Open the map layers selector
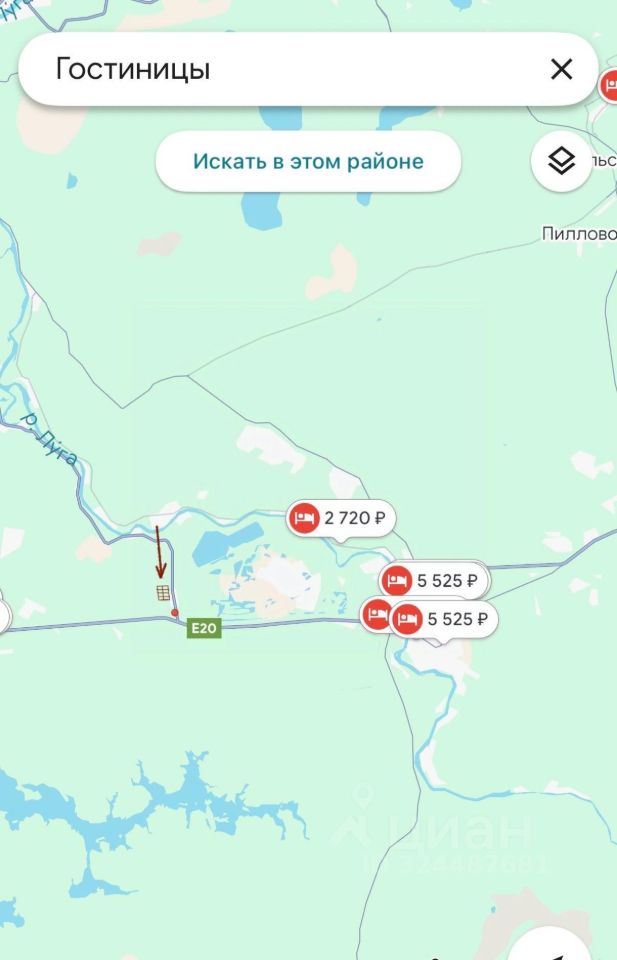 (561, 160)
